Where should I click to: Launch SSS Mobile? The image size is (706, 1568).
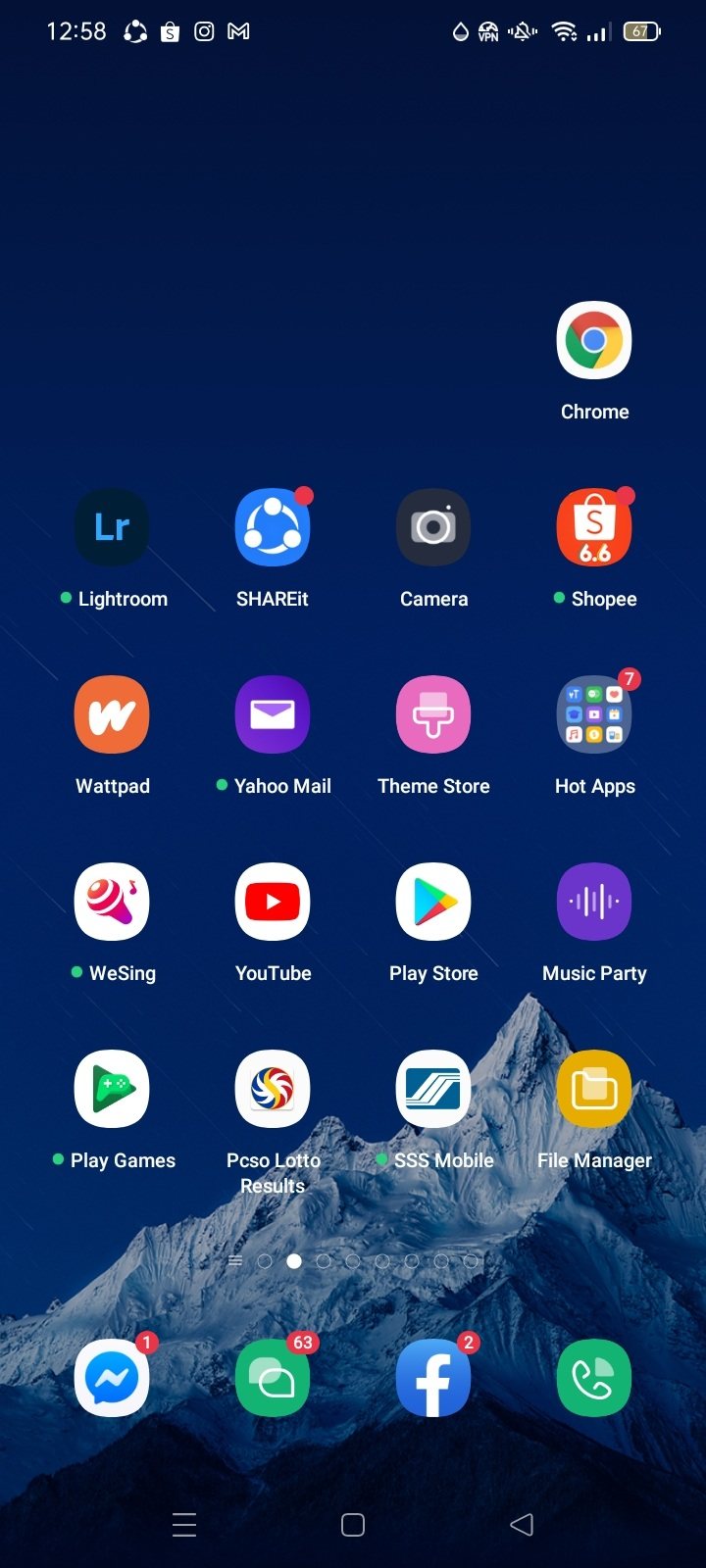point(433,1089)
